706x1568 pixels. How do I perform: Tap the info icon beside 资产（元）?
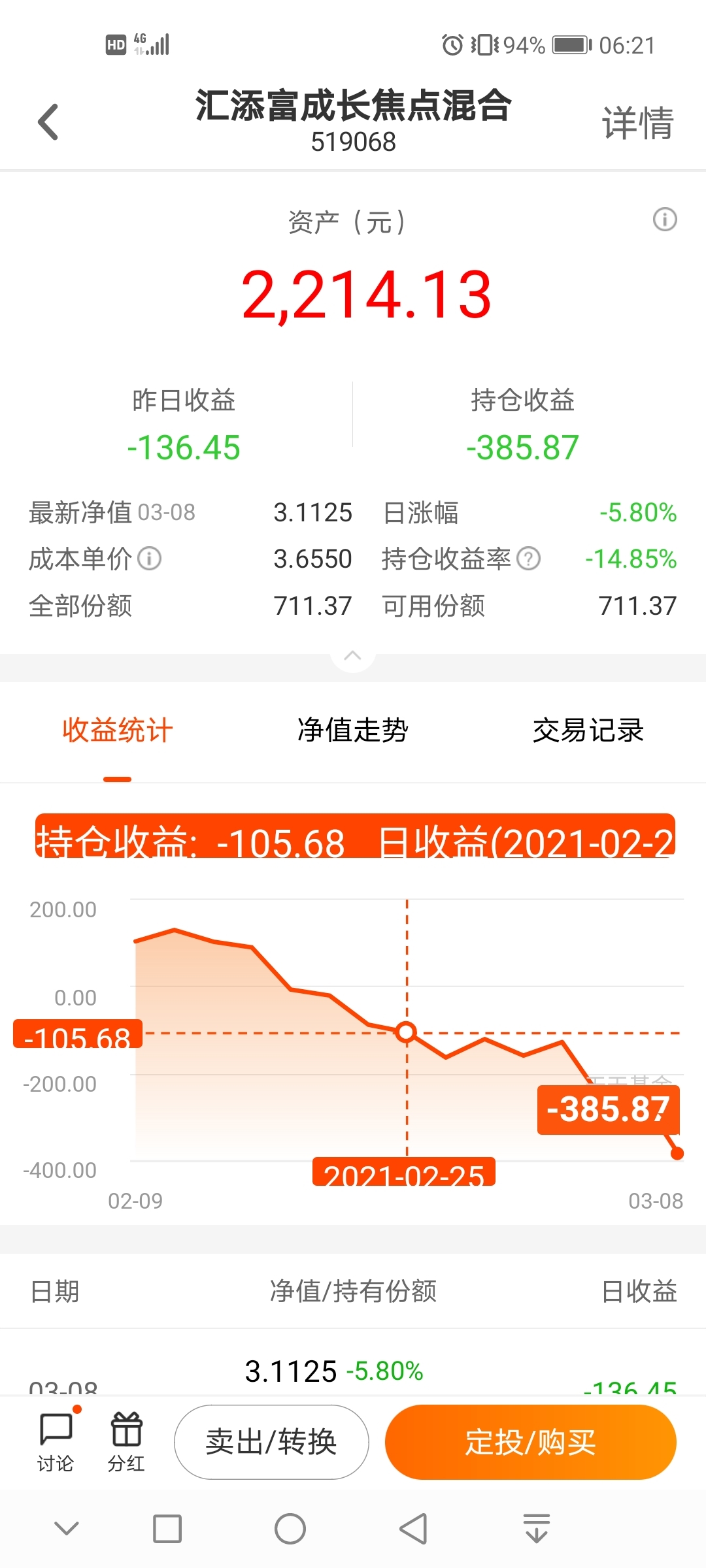point(665,220)
